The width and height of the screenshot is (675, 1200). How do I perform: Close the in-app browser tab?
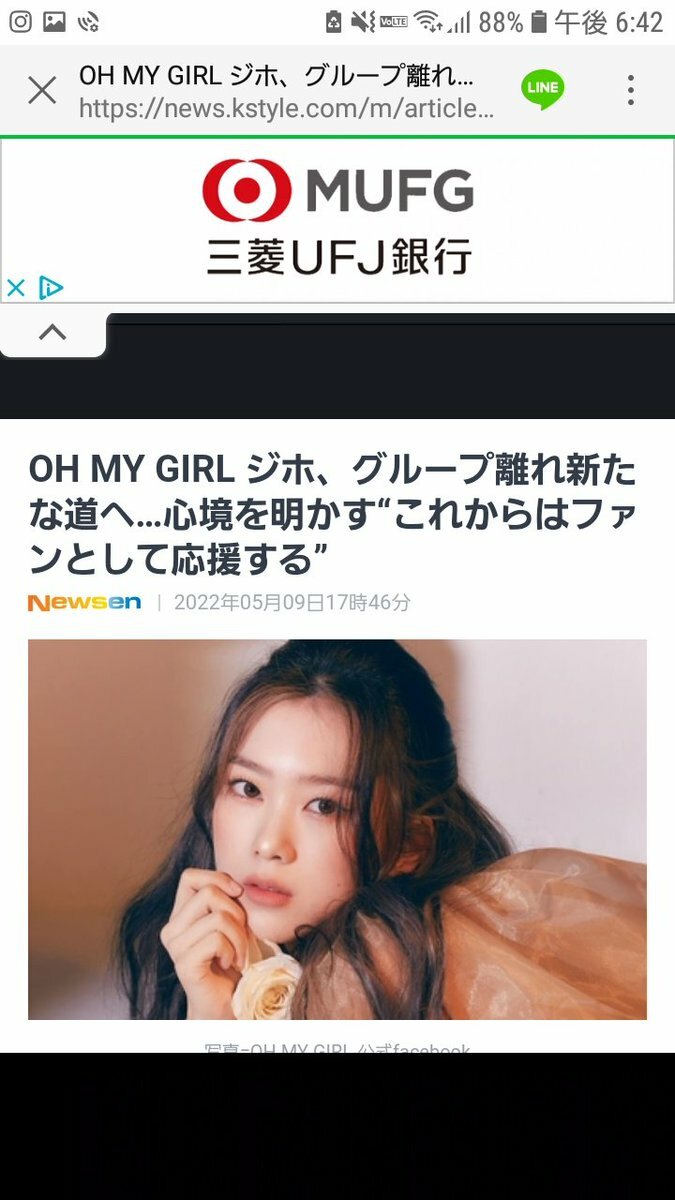[x=42, y=91]
